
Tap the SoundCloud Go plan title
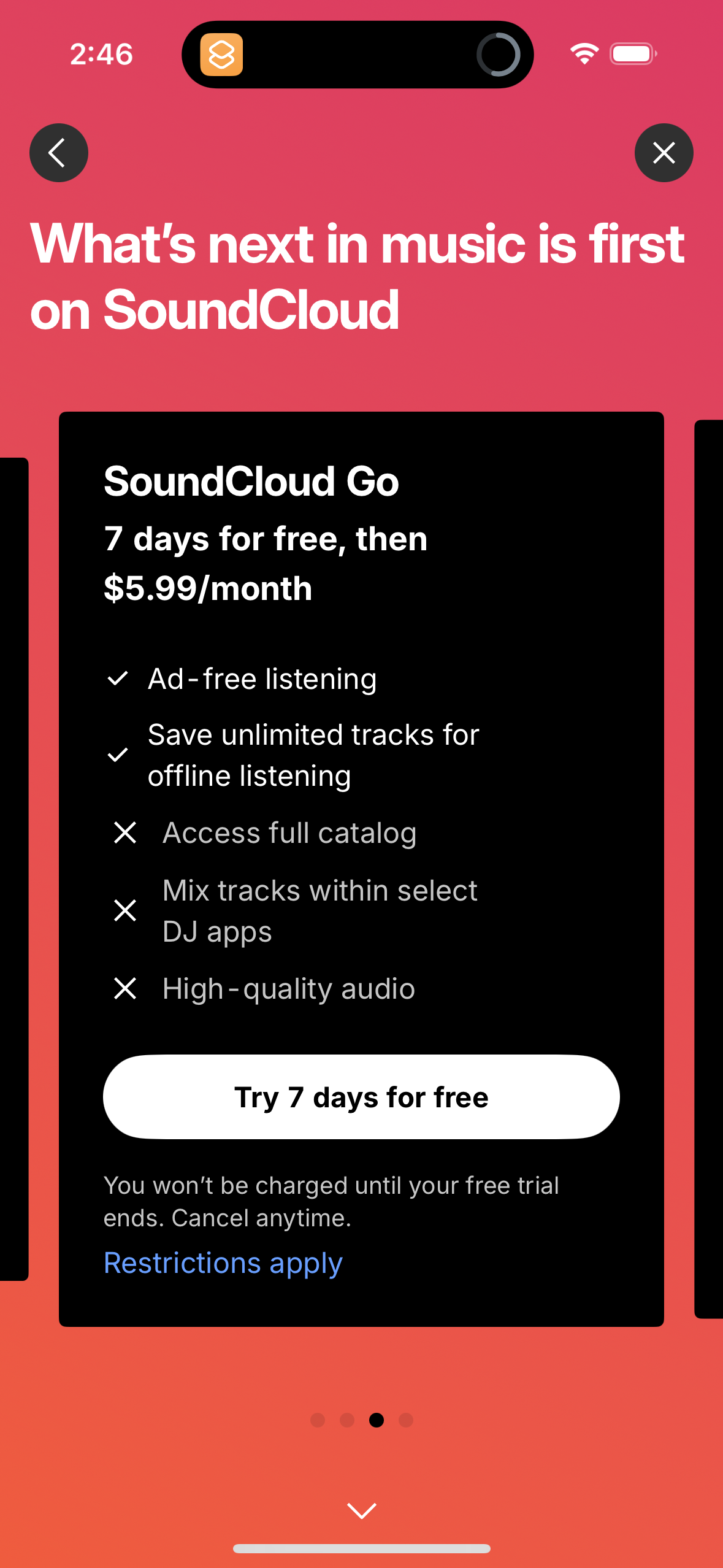[250, 481]
